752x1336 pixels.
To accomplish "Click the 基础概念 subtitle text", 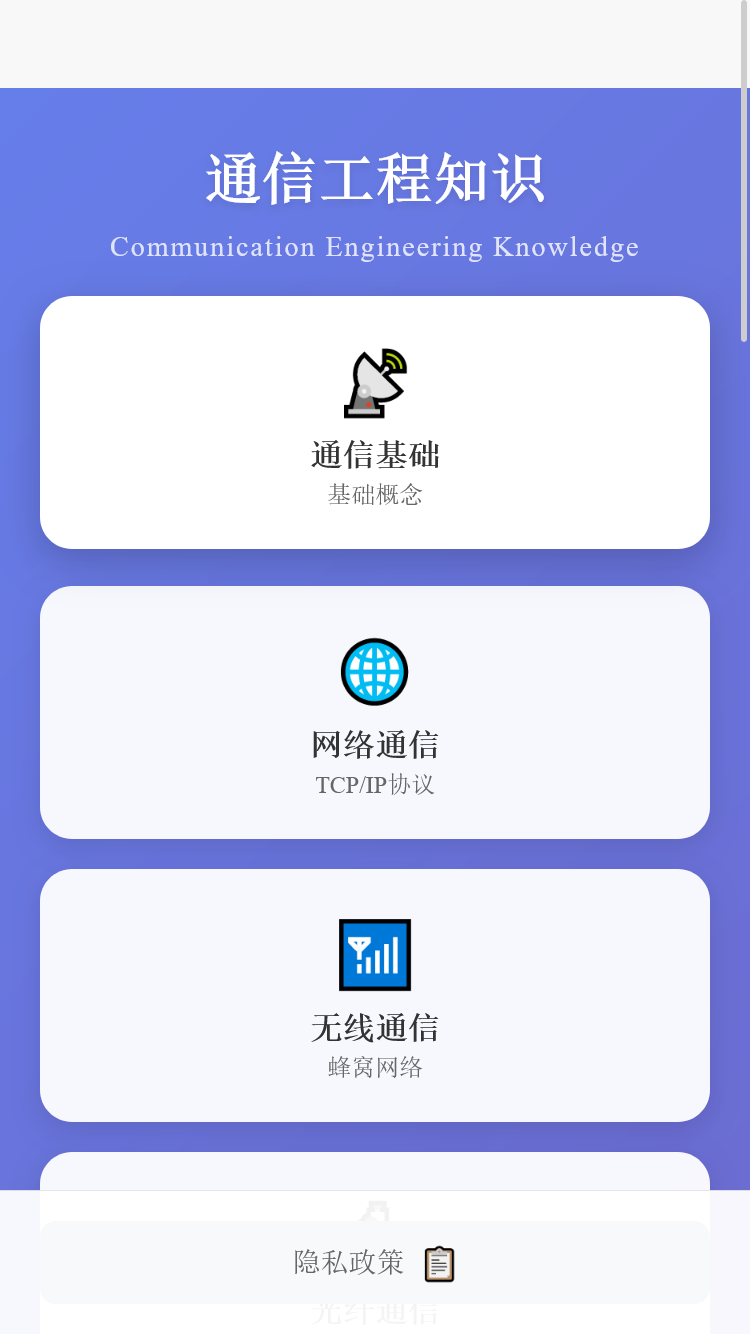I will (374, 494).
